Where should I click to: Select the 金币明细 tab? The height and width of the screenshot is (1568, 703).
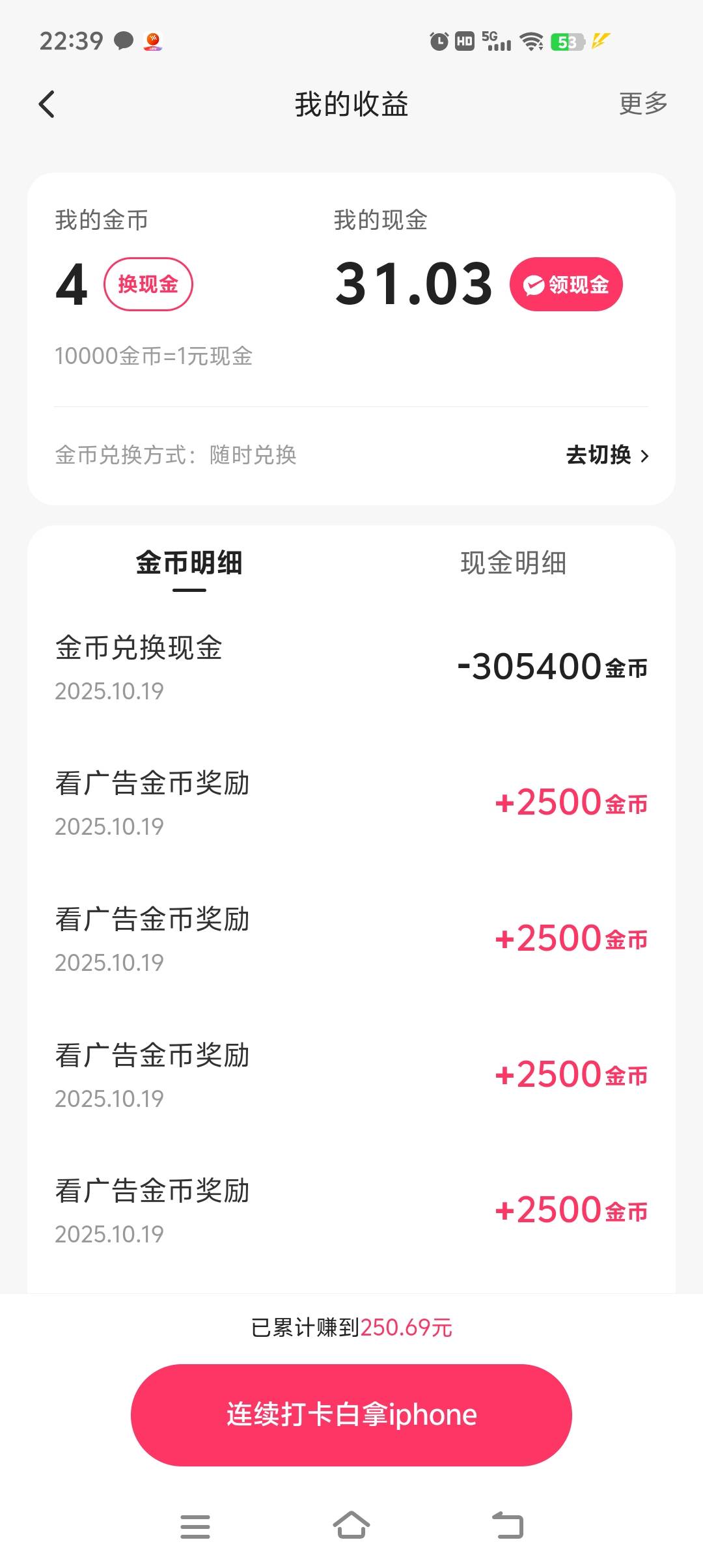click(x=189, y=563)
